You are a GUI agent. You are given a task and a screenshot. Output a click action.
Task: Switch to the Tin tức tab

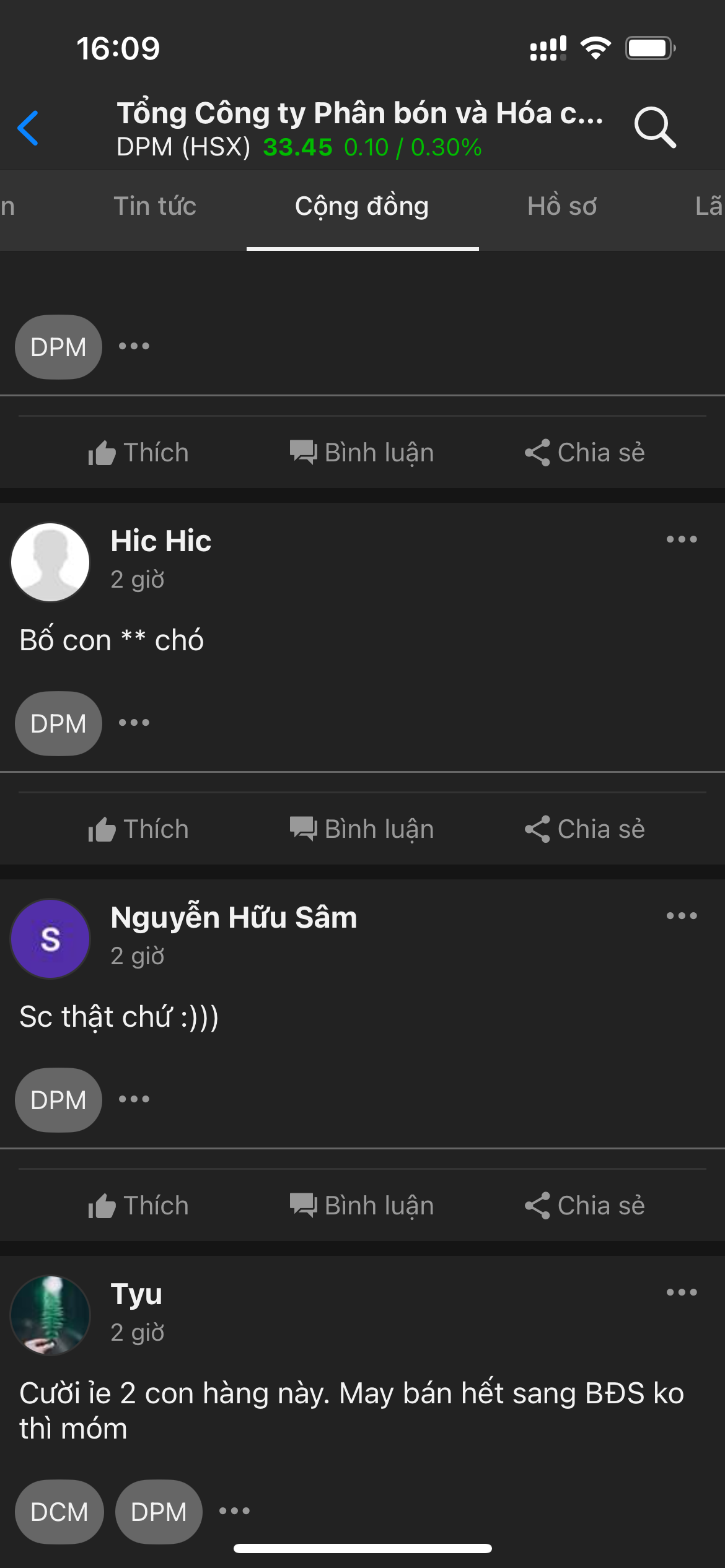155,206
